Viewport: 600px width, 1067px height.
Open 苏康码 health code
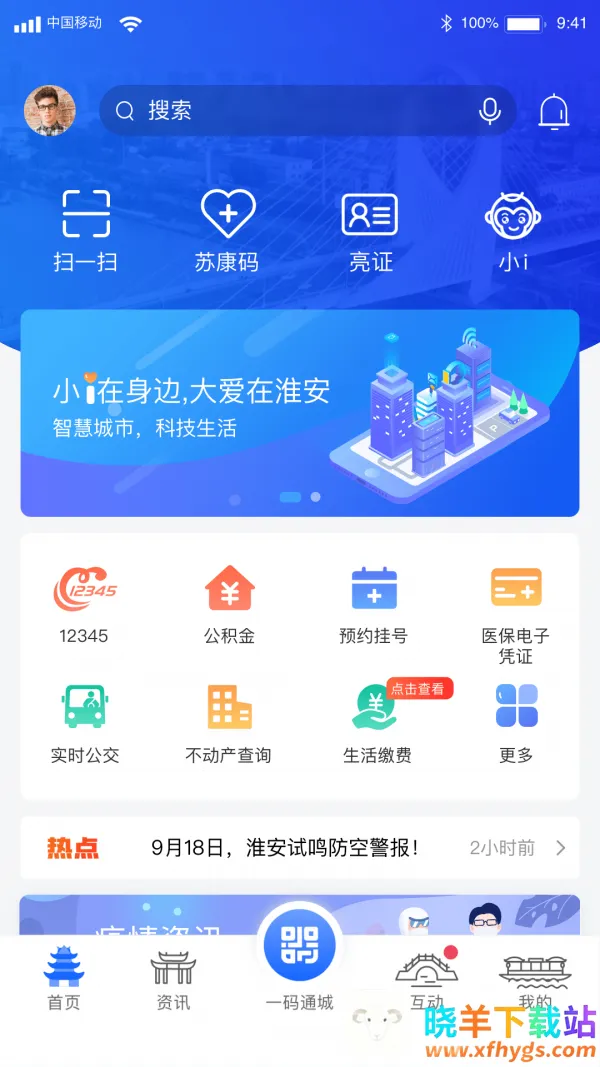tap(227, 230)
